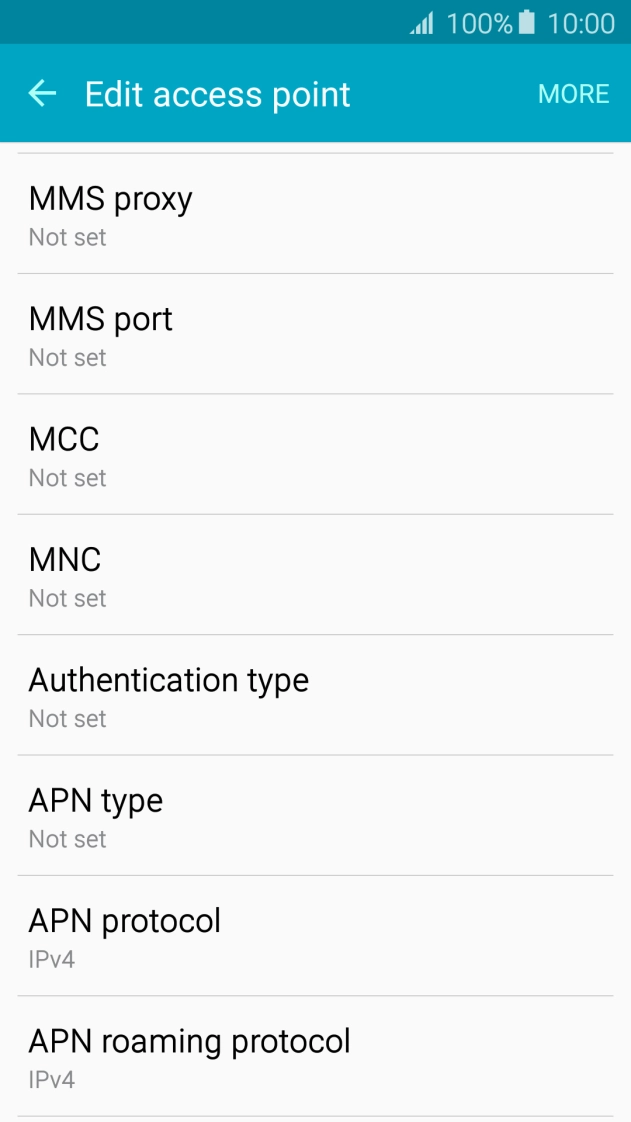Screen dimensions: 631x1122
Task: Go back from Edit access point
Action: point(42,94)
